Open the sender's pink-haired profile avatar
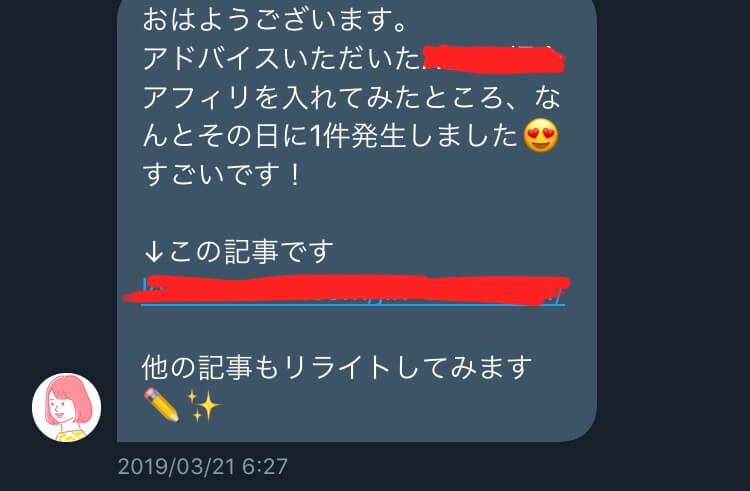 coord(66,408)
